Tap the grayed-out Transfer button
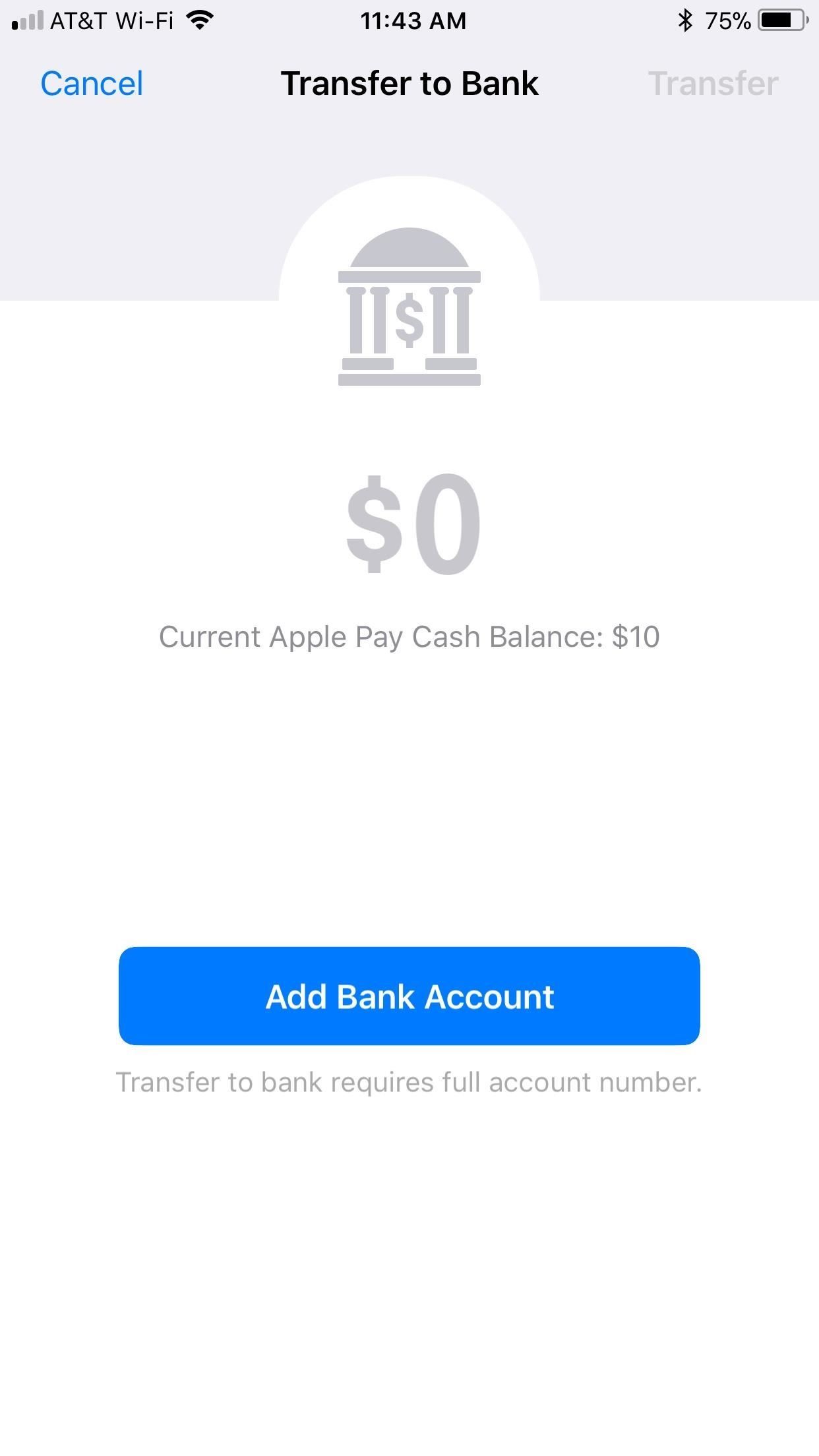819x1456 pixels. 714,83
